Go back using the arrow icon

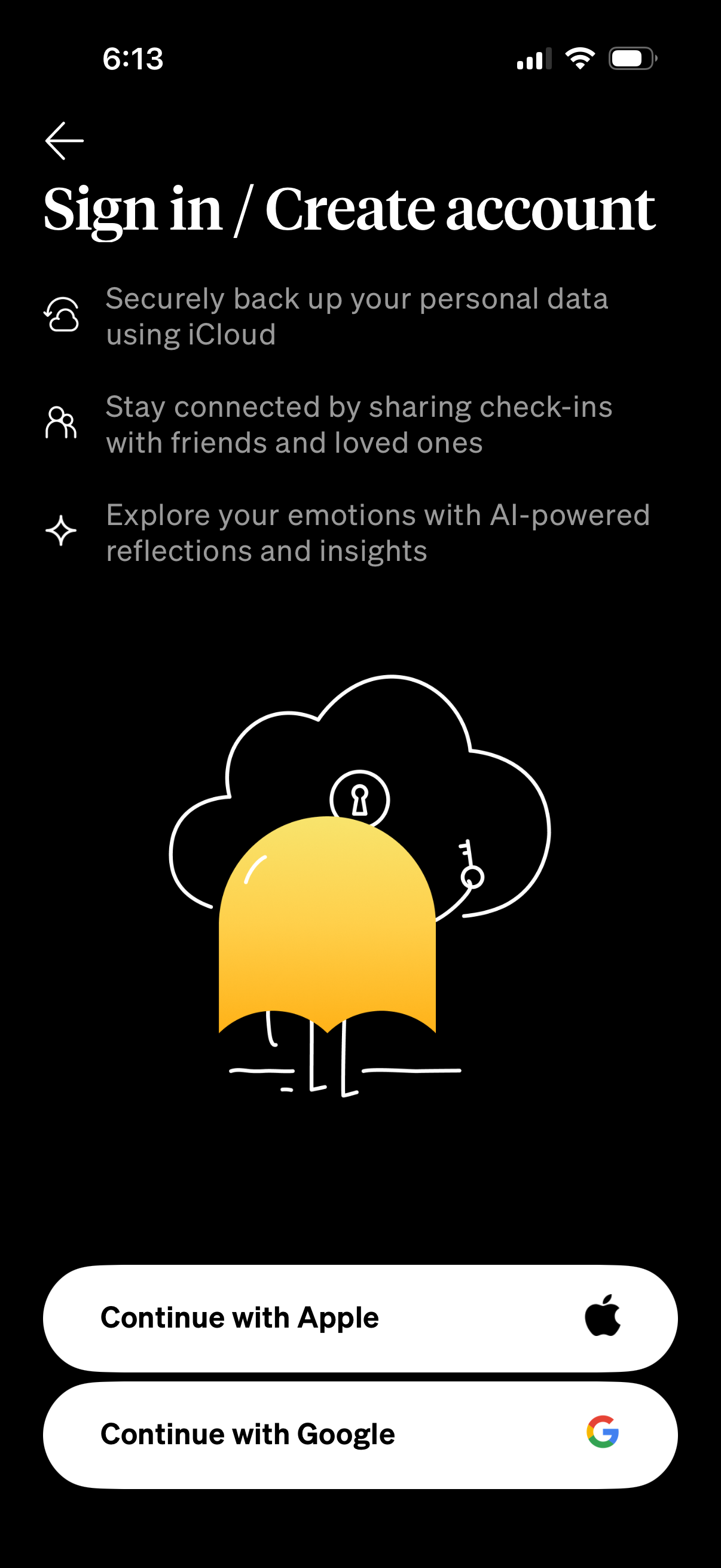(x=65, y=141)
